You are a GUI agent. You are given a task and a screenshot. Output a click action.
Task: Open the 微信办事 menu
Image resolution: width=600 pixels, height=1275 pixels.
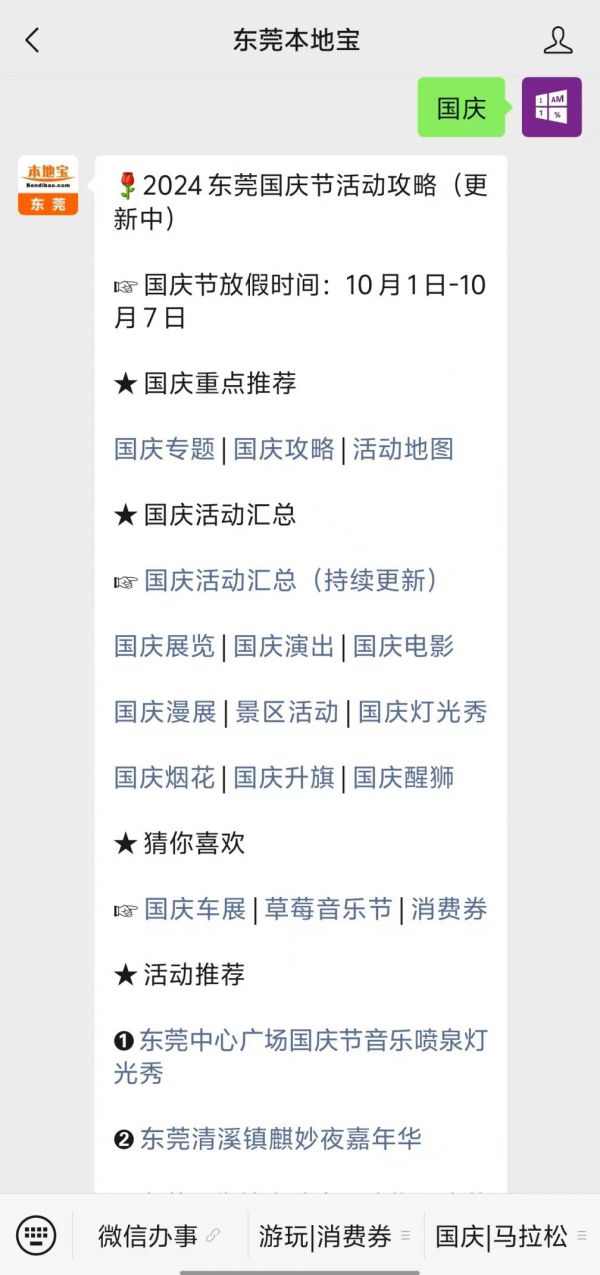coord(159,1236)
